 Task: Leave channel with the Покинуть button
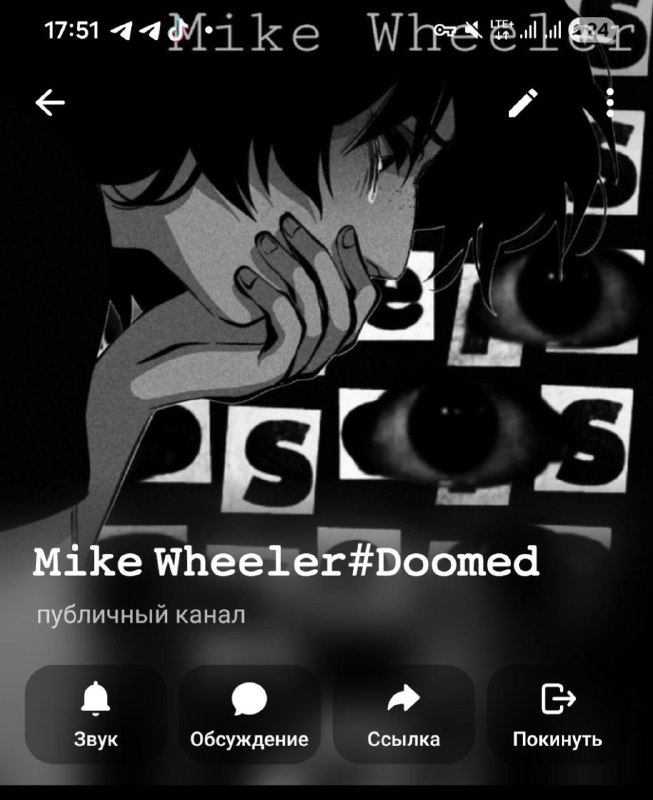coord(558,714)
